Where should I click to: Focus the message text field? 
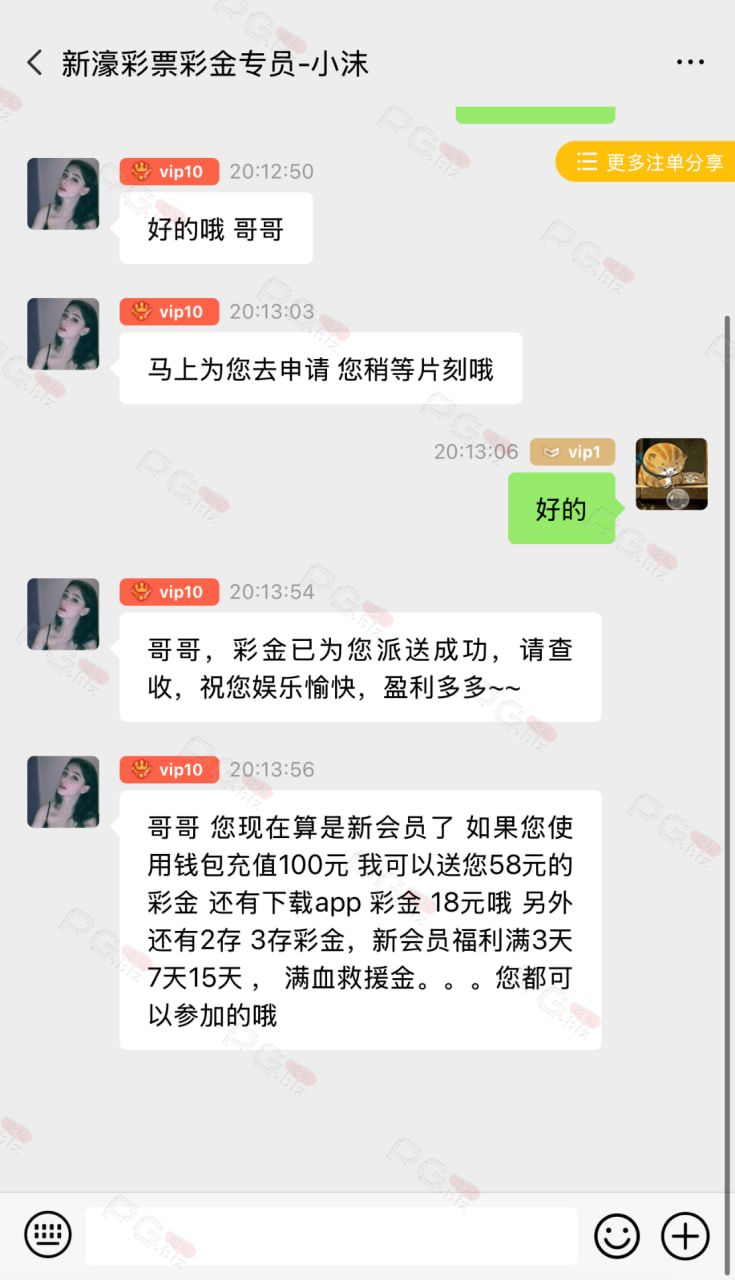(x=331, y=1236)
